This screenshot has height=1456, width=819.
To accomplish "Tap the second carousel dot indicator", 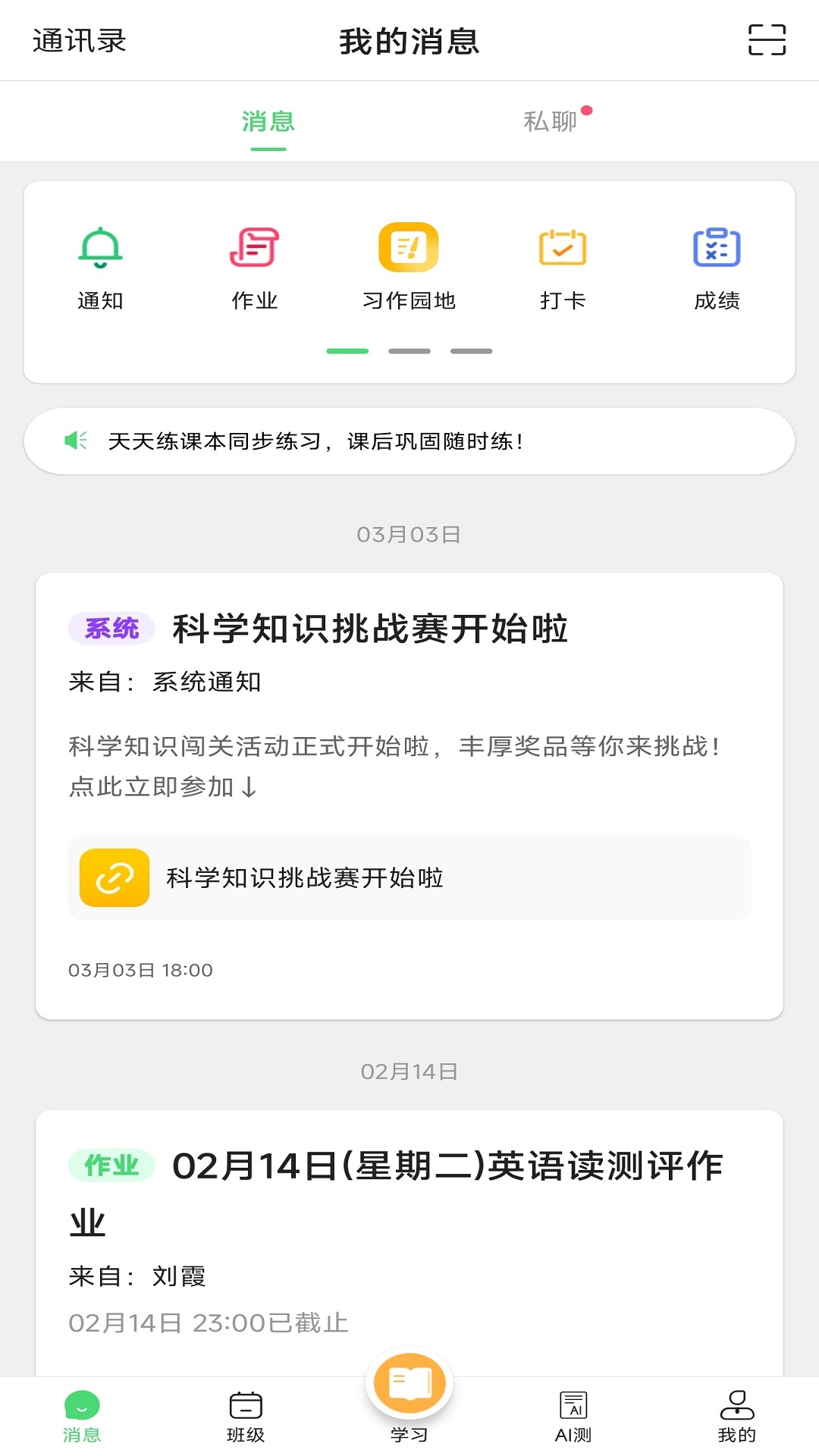I will (409, 350).
